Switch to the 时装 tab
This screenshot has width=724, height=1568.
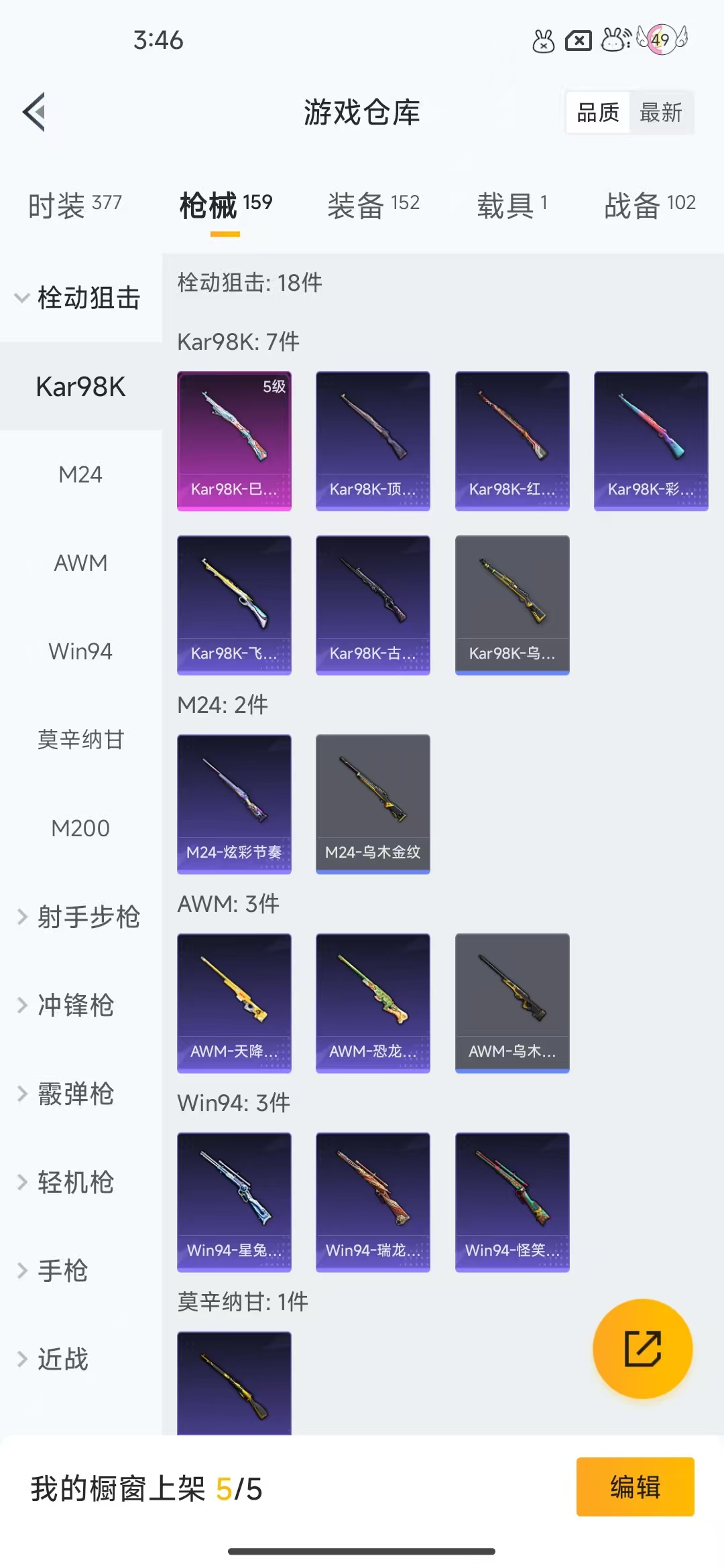(x=74, y=205)
